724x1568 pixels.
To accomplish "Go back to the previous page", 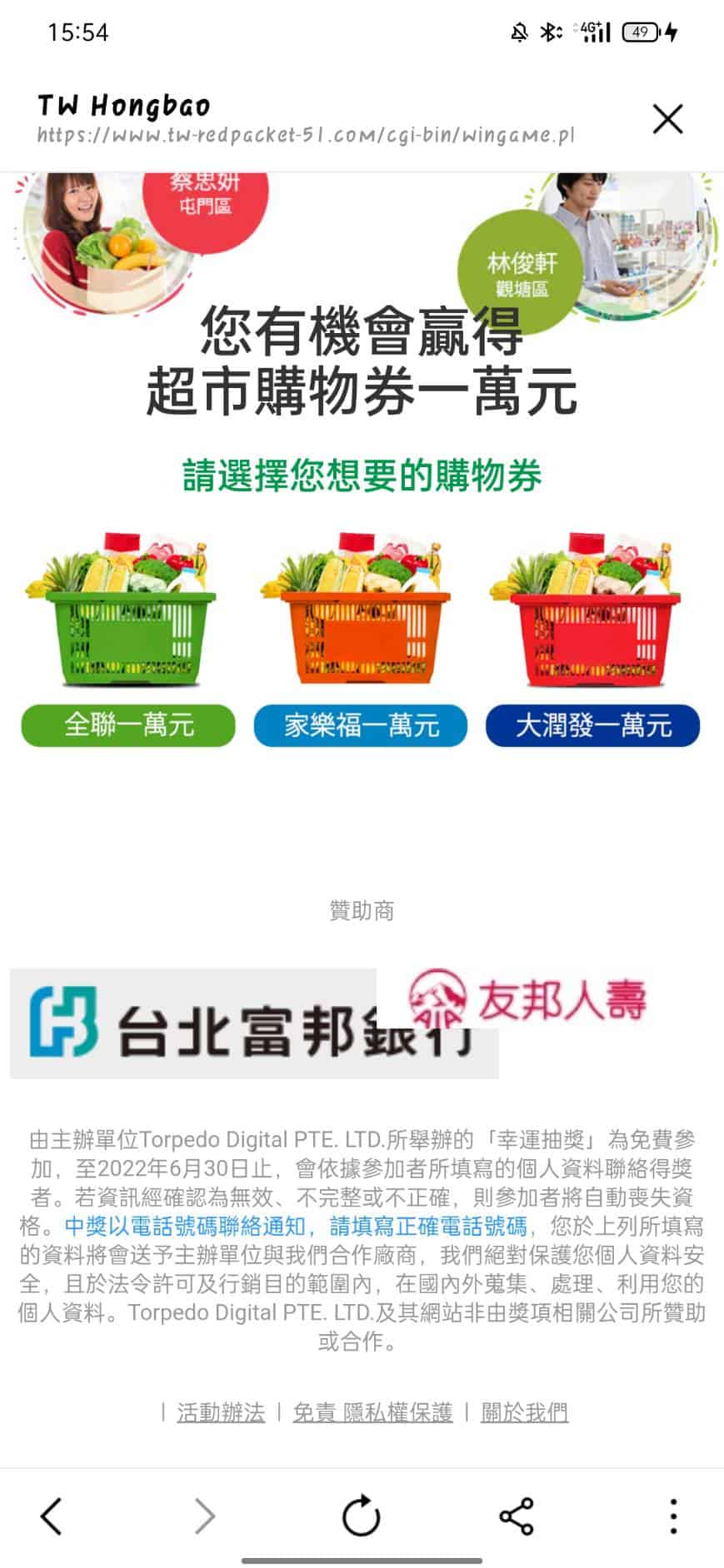I will click(52, 1516).
